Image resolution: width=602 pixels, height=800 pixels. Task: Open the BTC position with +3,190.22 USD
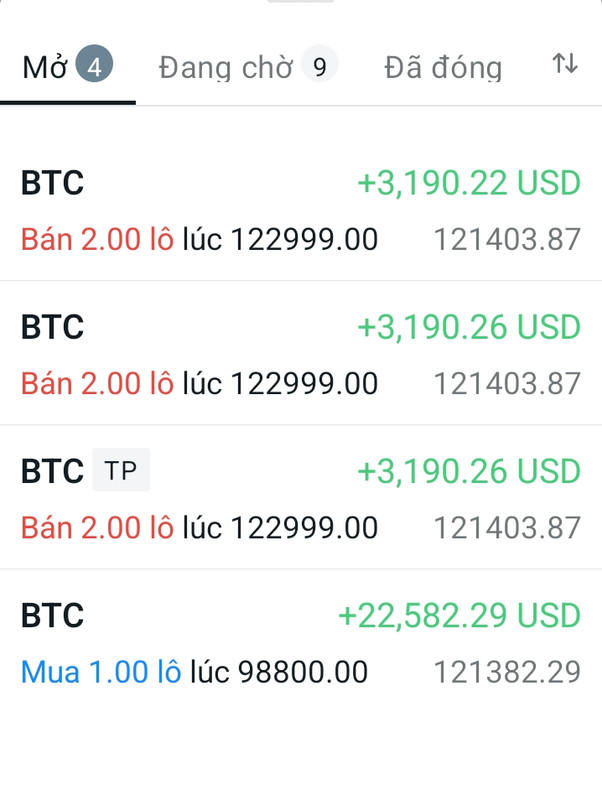(x=300, y=211)
